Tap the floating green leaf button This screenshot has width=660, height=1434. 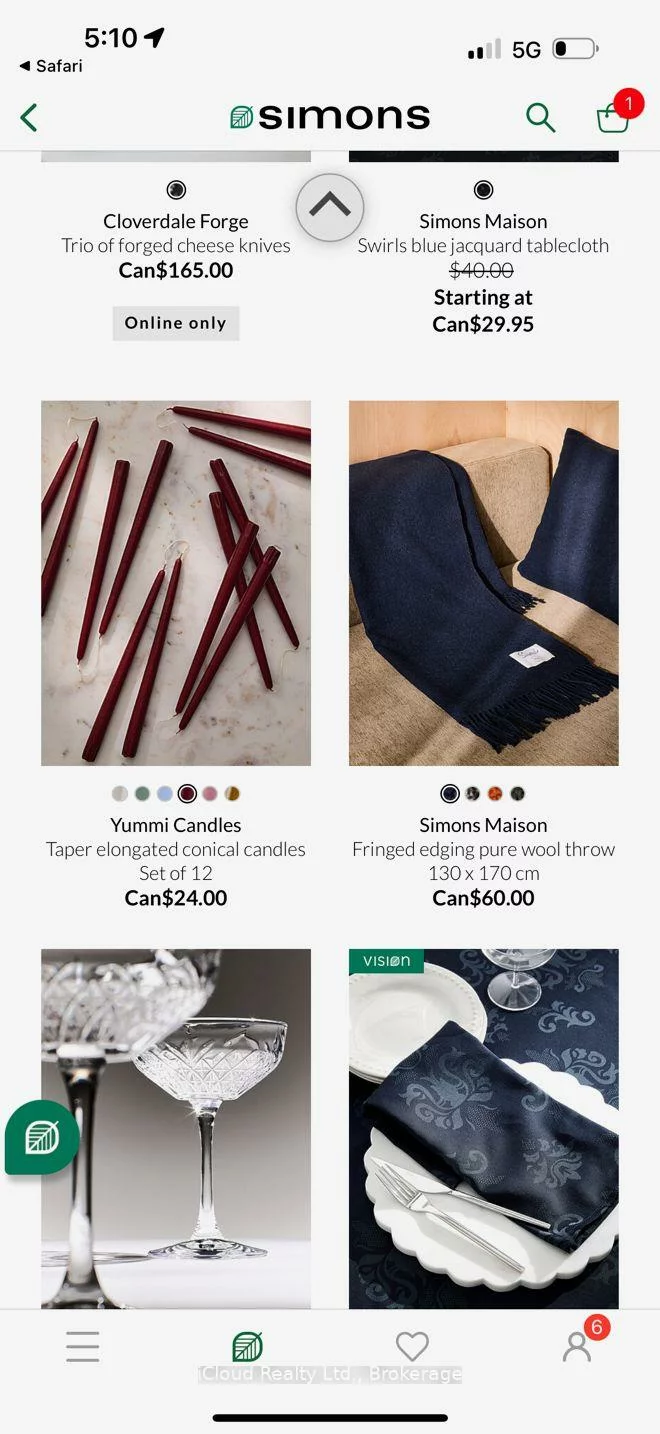tap(42, 1137)
